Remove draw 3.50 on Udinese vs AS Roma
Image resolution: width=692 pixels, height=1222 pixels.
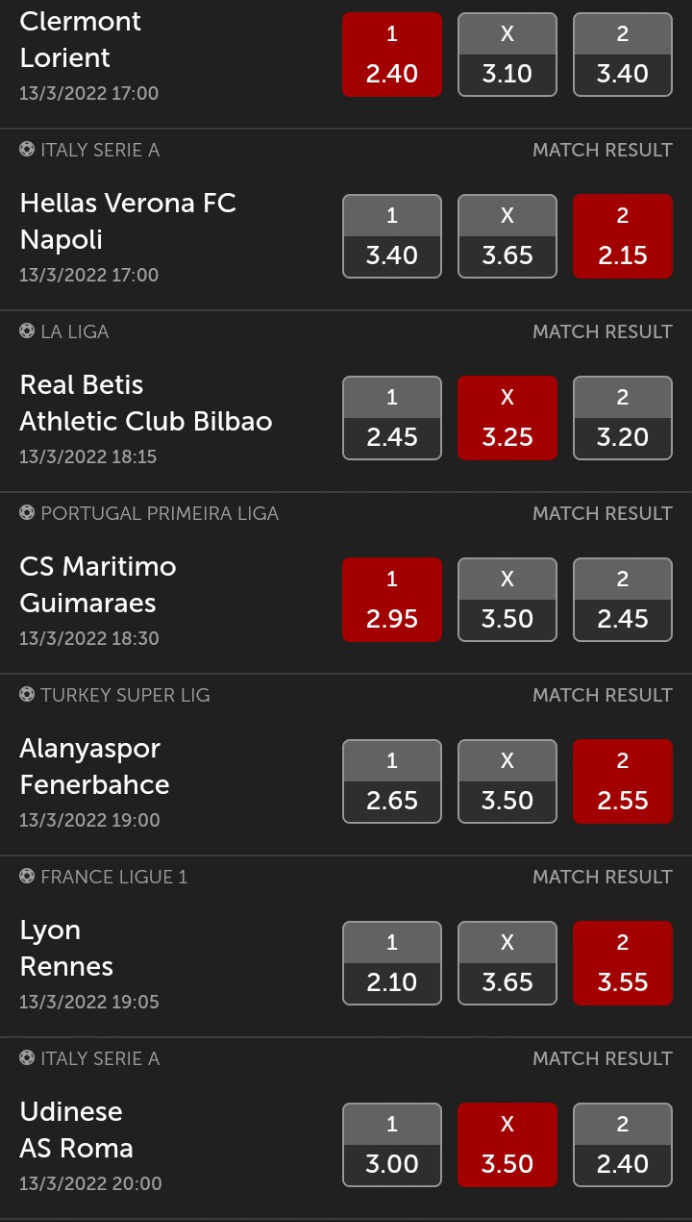pos(507,1145)
